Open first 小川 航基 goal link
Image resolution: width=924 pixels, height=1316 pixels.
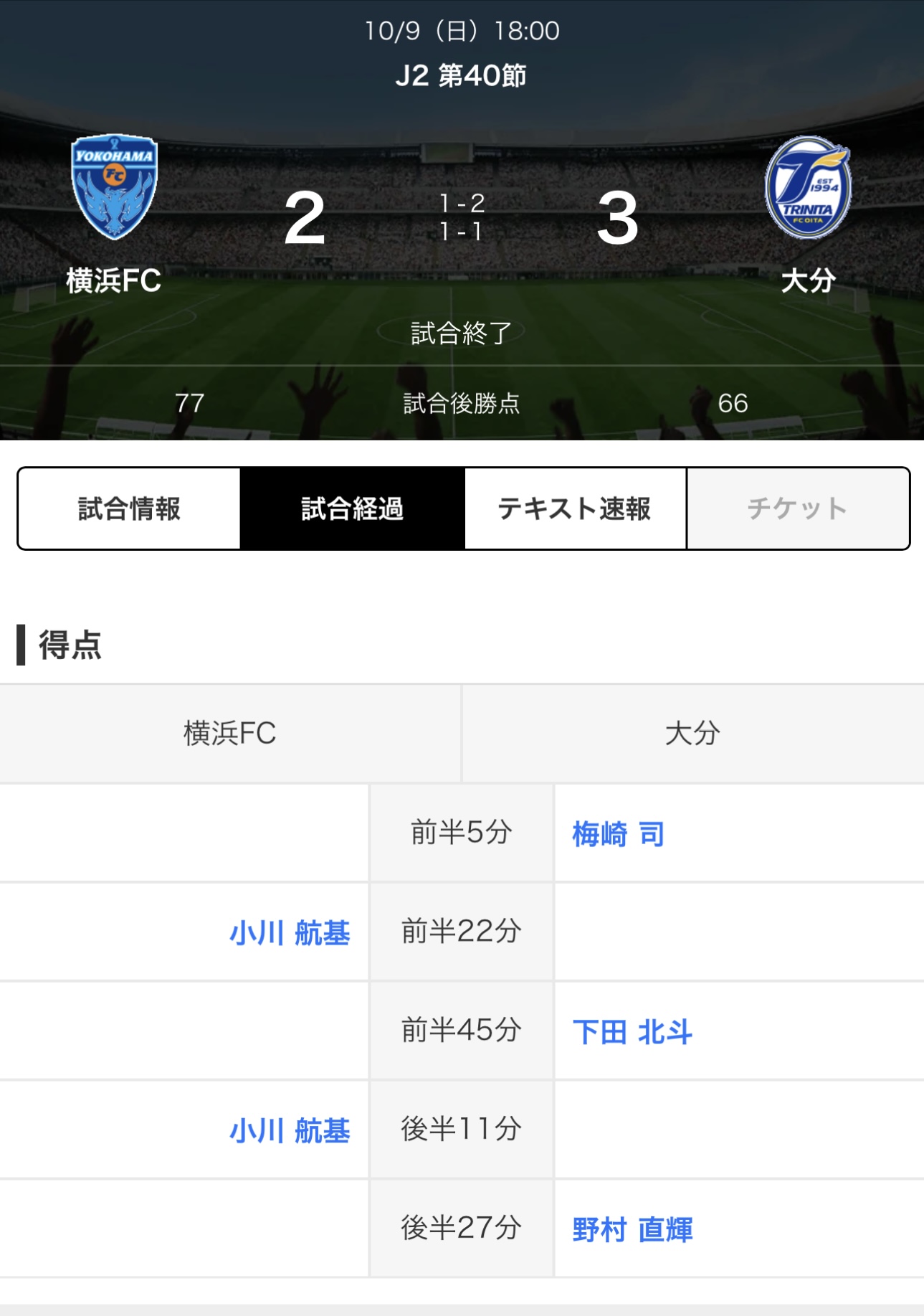[290, 932]
